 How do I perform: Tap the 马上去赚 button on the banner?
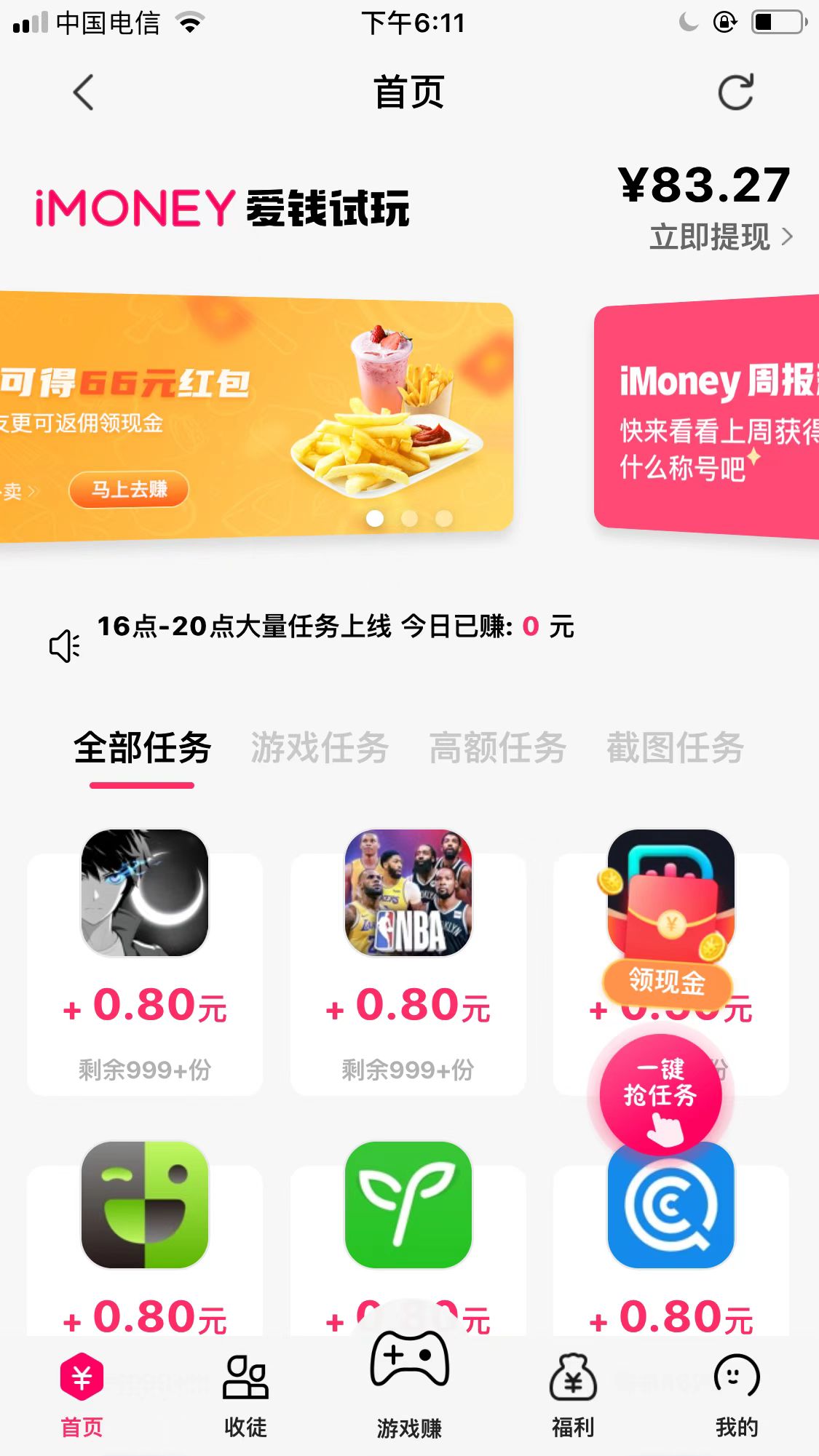click(129, 490)
